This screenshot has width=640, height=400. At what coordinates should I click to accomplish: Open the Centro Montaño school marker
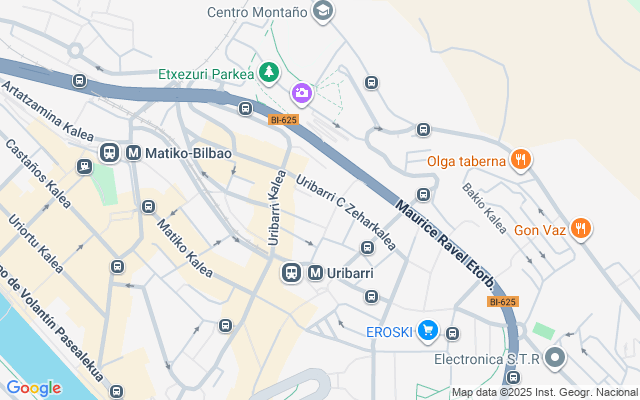point(323,11)
